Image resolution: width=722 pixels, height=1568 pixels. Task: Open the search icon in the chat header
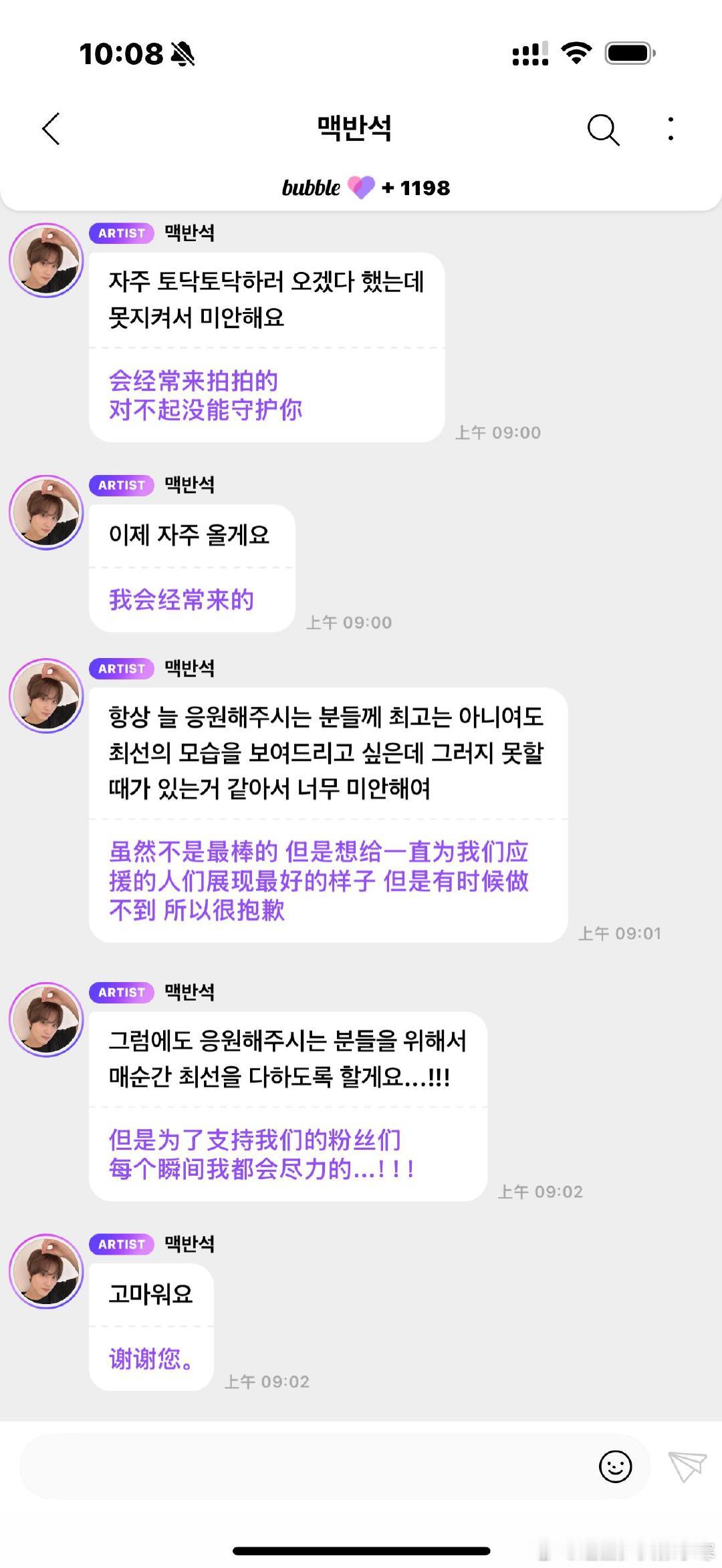[x=602, y=130]
